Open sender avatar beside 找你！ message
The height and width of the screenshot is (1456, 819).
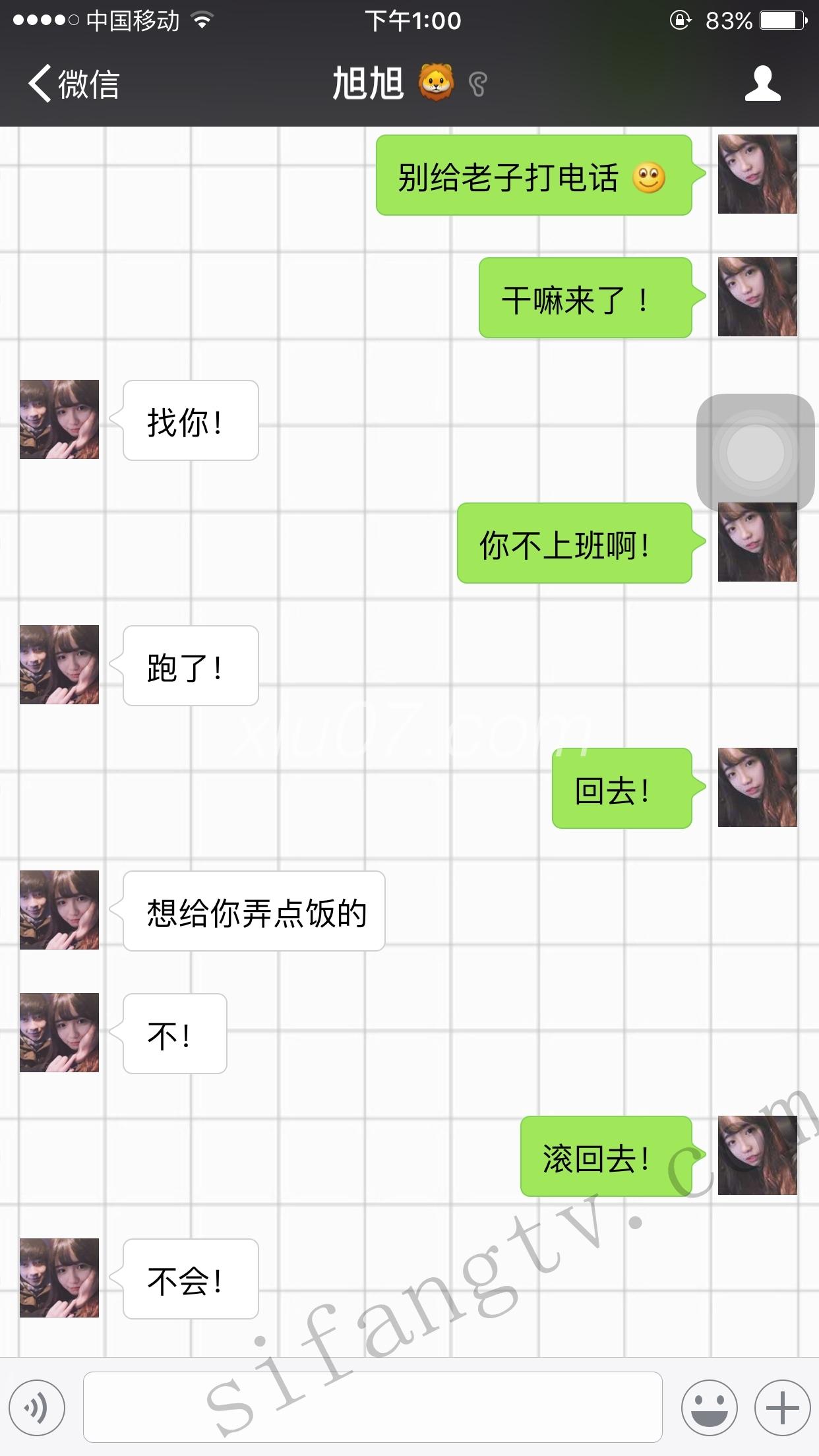point(59,419)
